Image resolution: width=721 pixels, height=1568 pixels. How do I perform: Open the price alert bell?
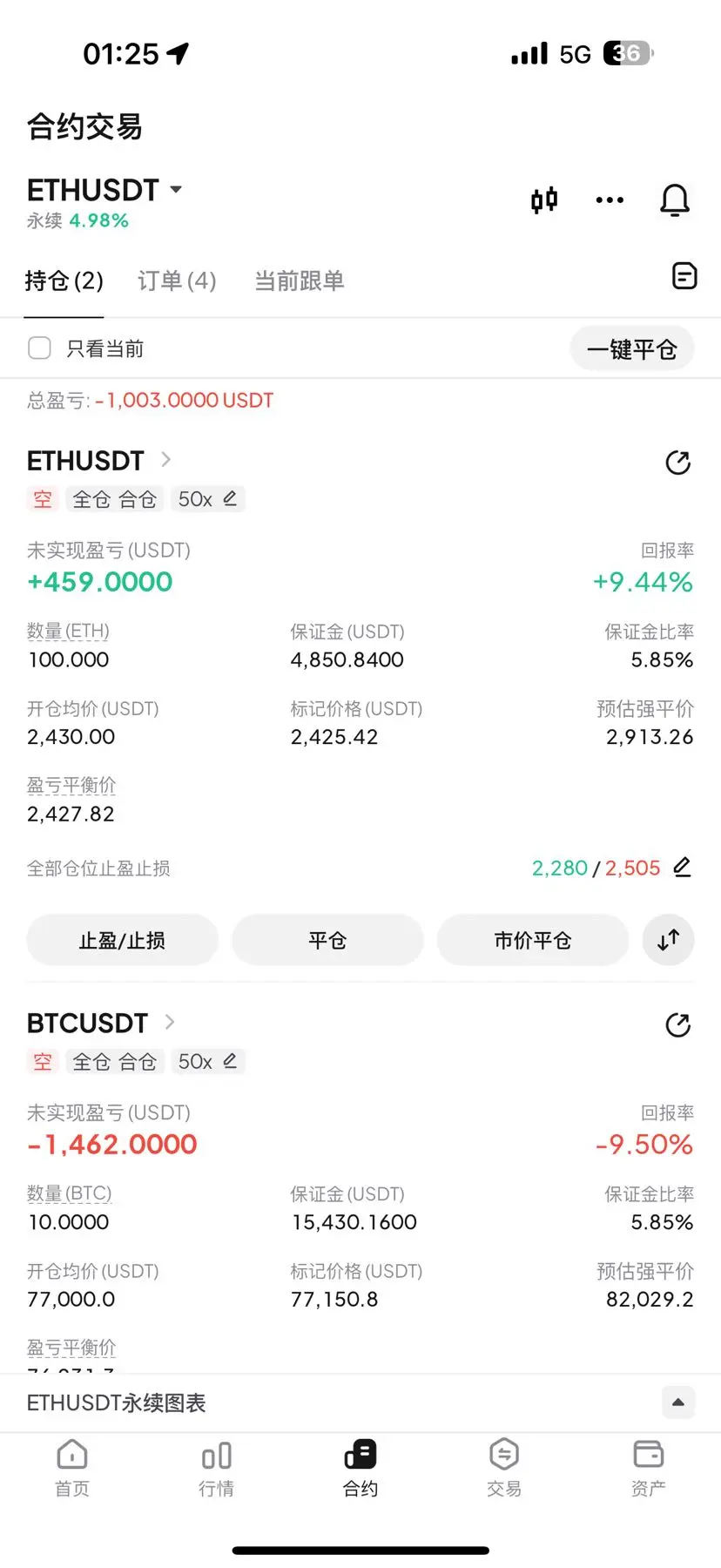click(674, 200)
